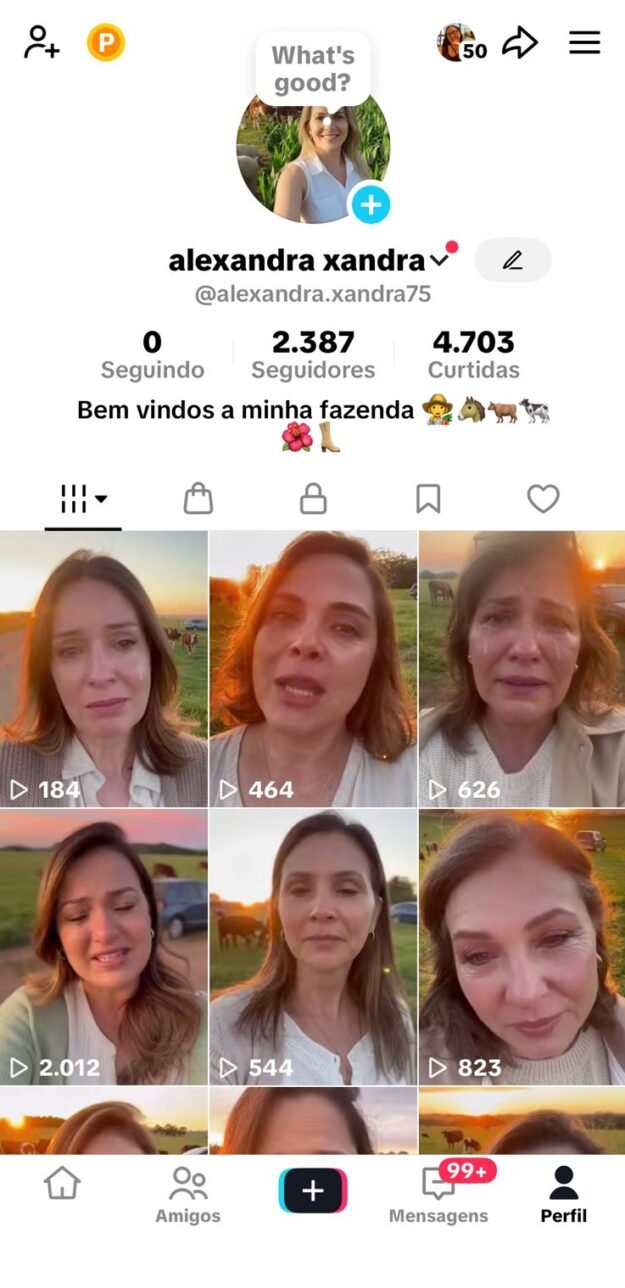Play the video with 823 views
The image size is (625, 1288).
coord(522,946)
